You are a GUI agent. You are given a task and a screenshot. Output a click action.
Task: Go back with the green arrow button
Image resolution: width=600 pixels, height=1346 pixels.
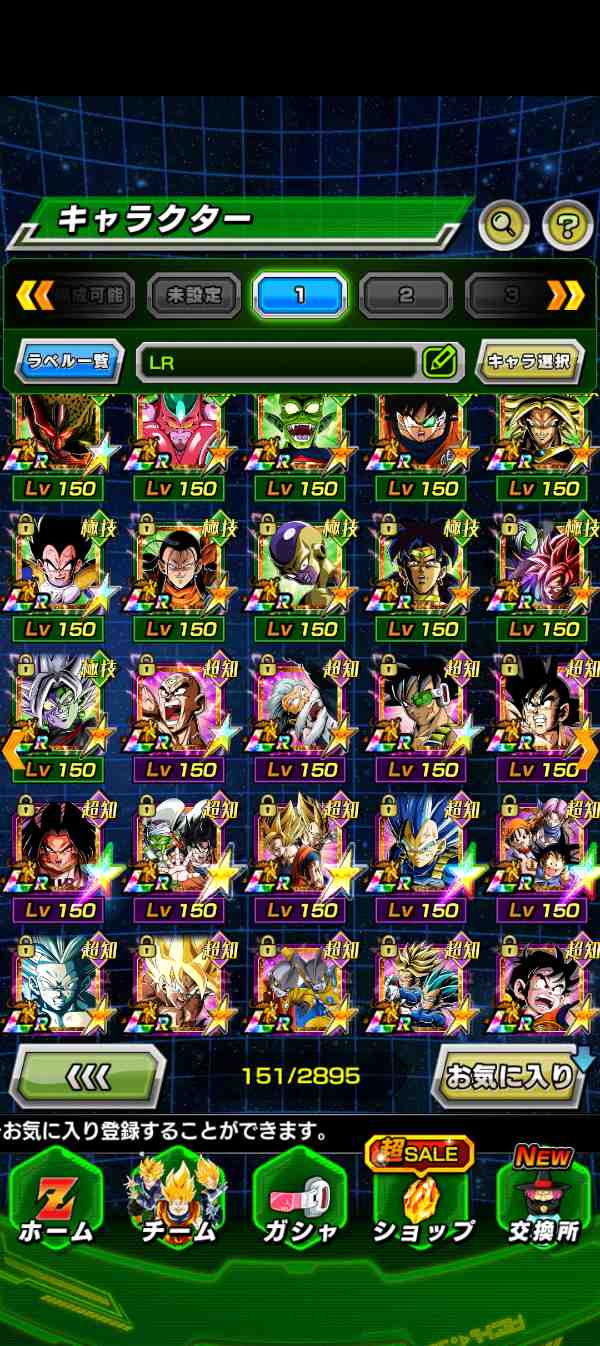(x=88, y=1077)
